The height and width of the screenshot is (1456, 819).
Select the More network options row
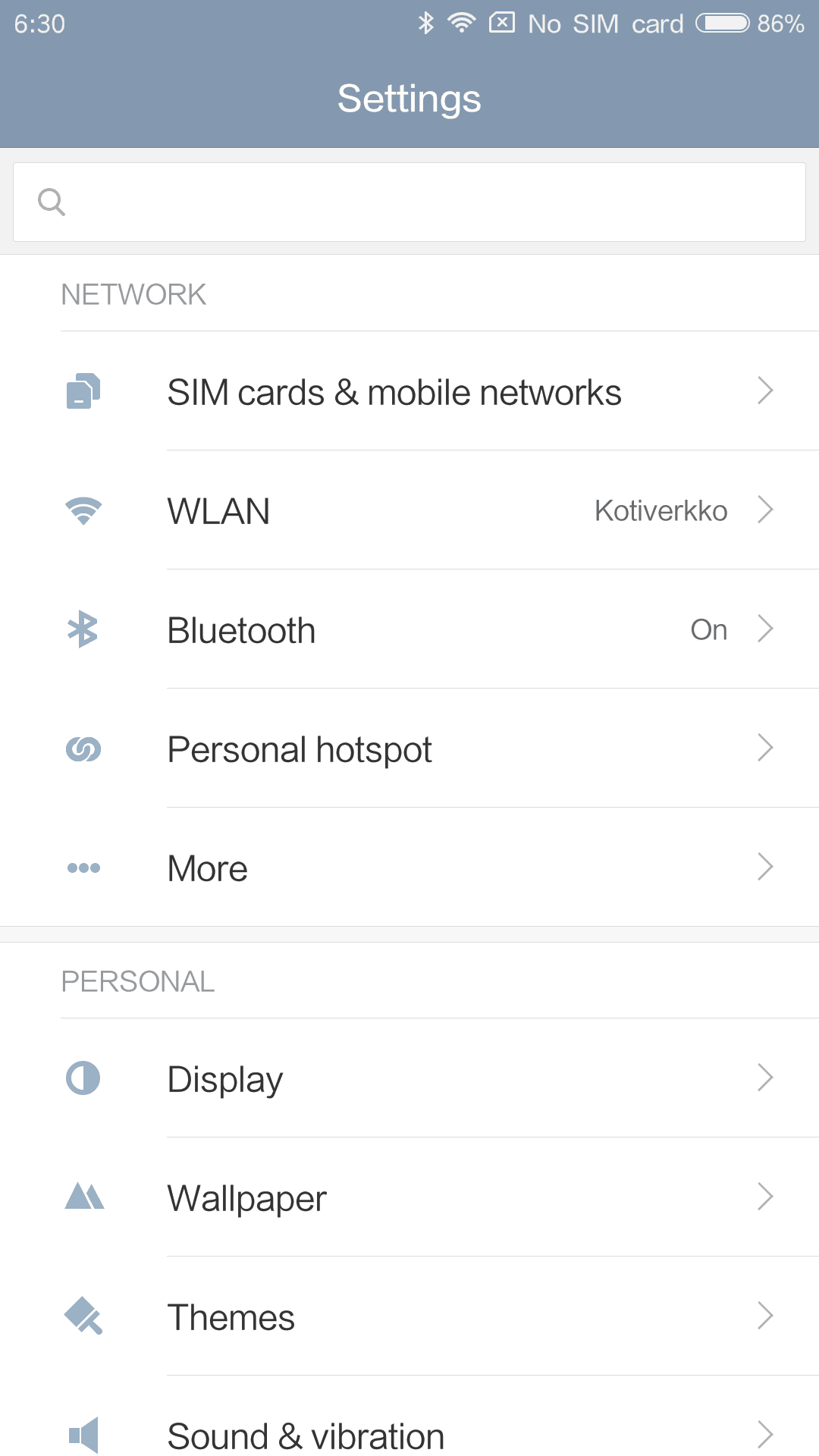coord(409,868)
